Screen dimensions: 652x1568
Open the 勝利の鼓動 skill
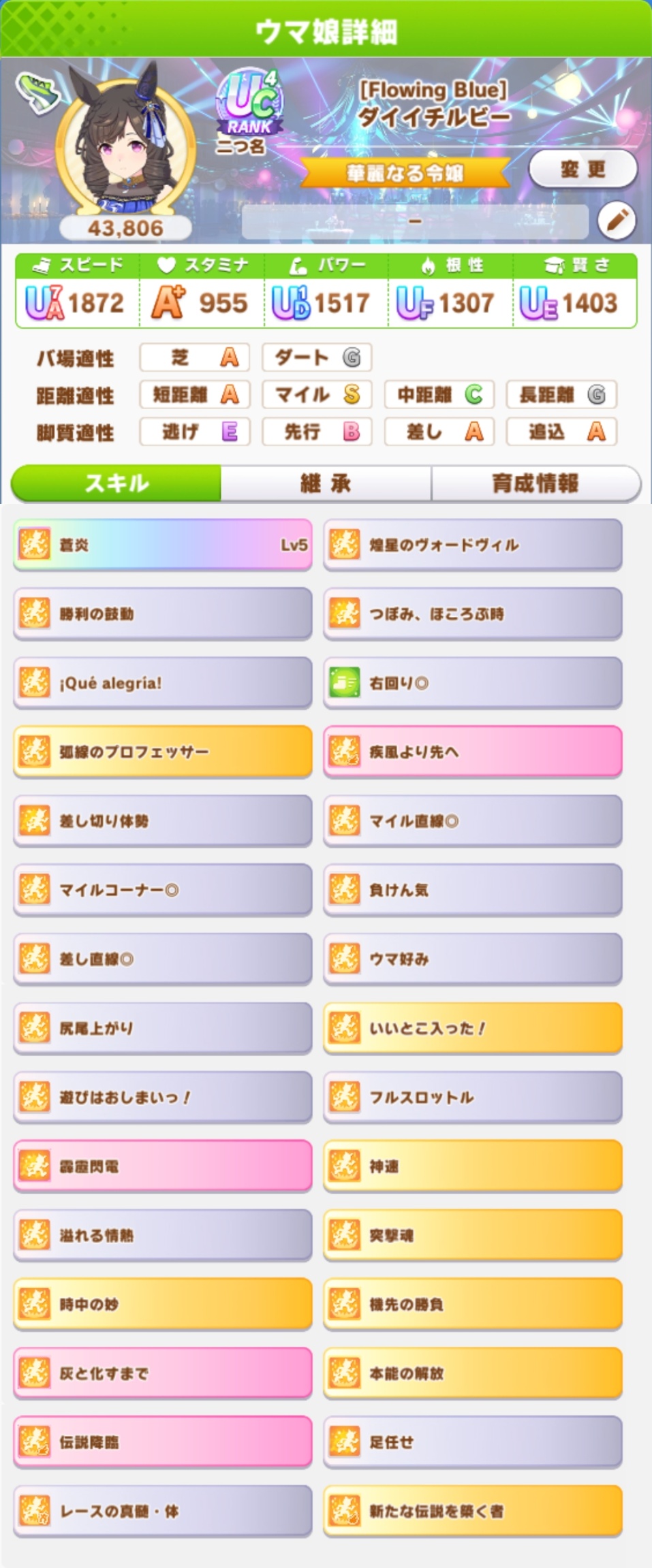(163, 614)
